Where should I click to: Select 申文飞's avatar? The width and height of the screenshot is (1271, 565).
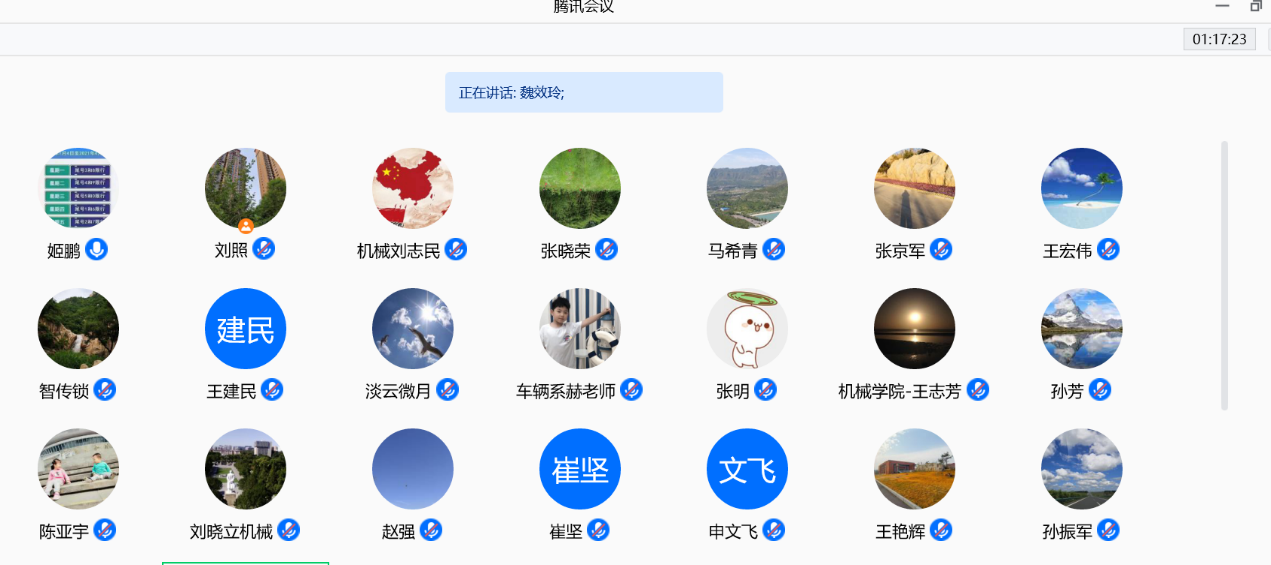[x=747, y=469]
